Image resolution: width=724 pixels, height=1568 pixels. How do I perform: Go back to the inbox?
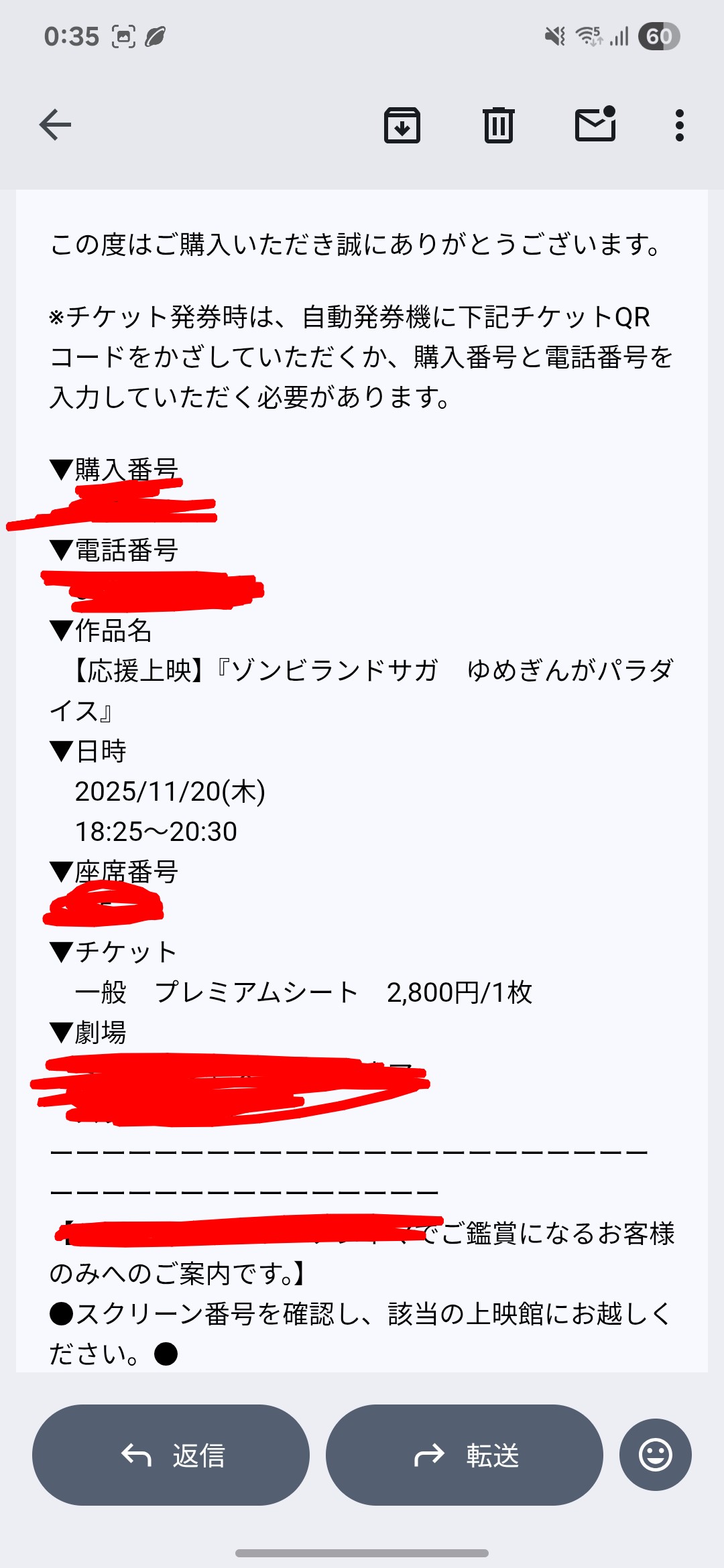pos(55,125)
